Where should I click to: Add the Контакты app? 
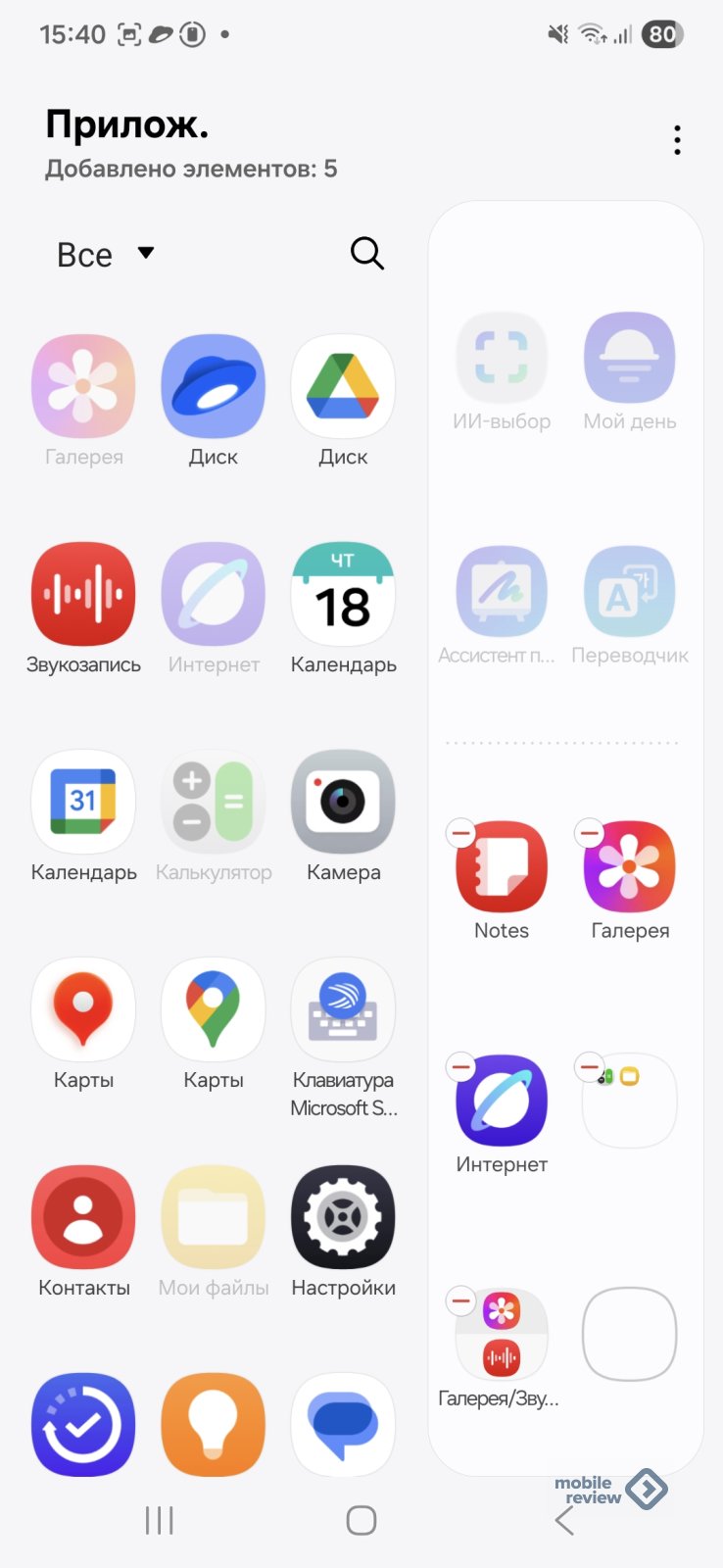point(83,1218)
